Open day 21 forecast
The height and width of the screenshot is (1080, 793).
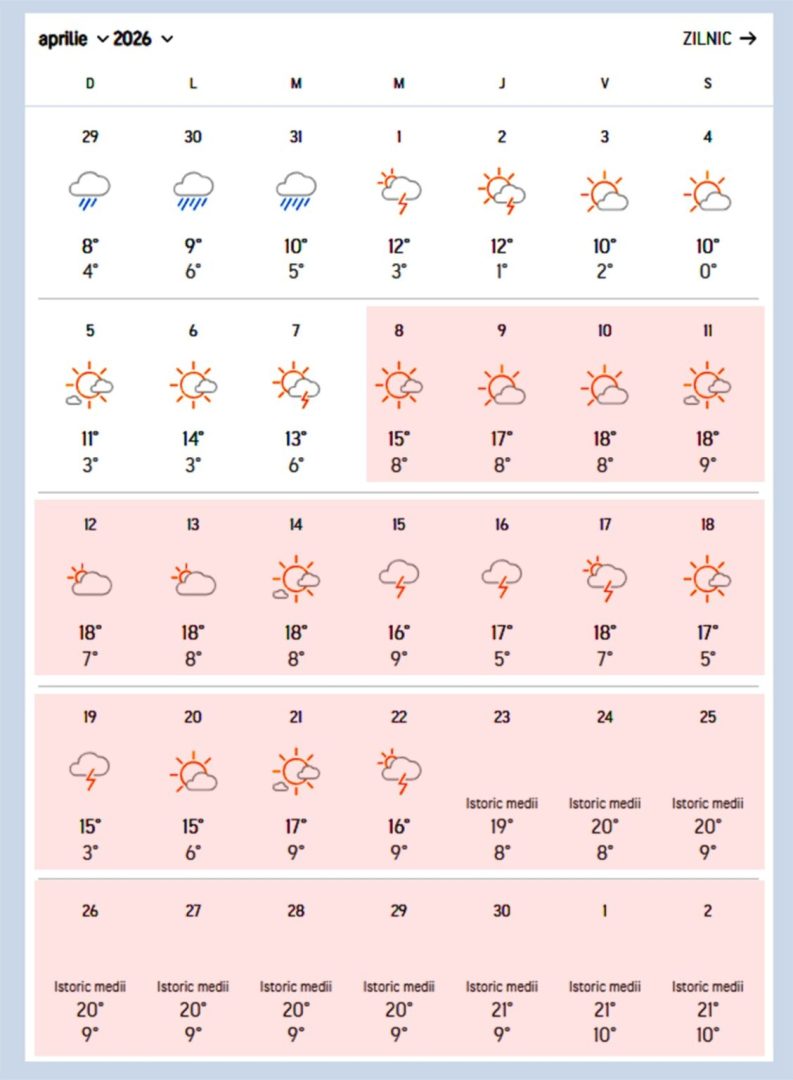click(x=296, y=783)
